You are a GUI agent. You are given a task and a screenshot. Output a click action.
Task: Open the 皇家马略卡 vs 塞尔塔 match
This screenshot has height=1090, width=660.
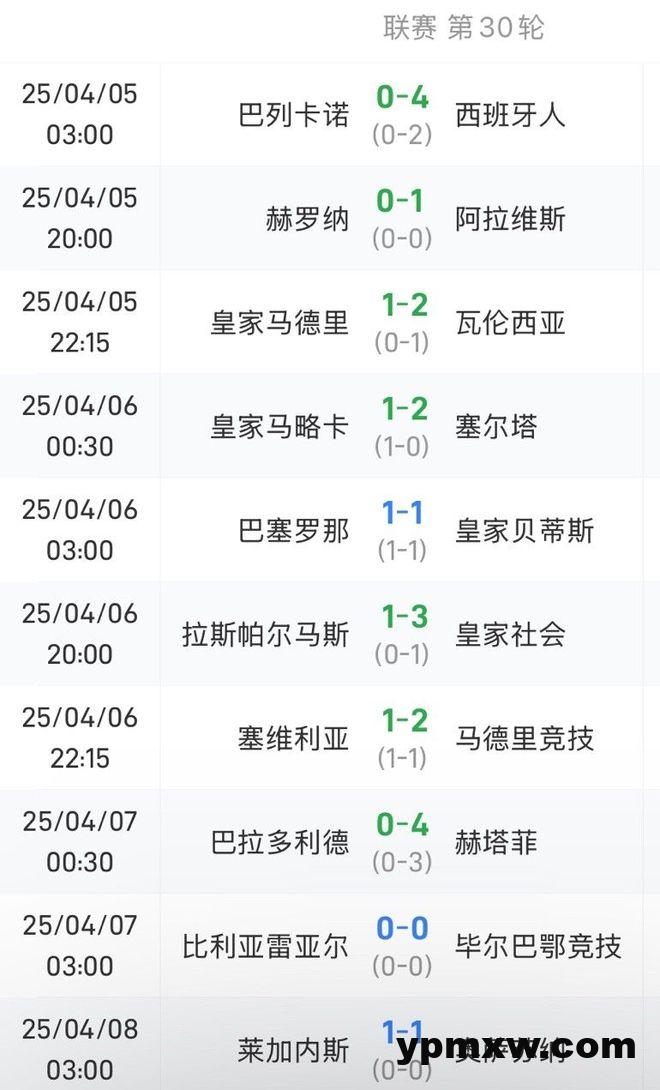(330, 426)
